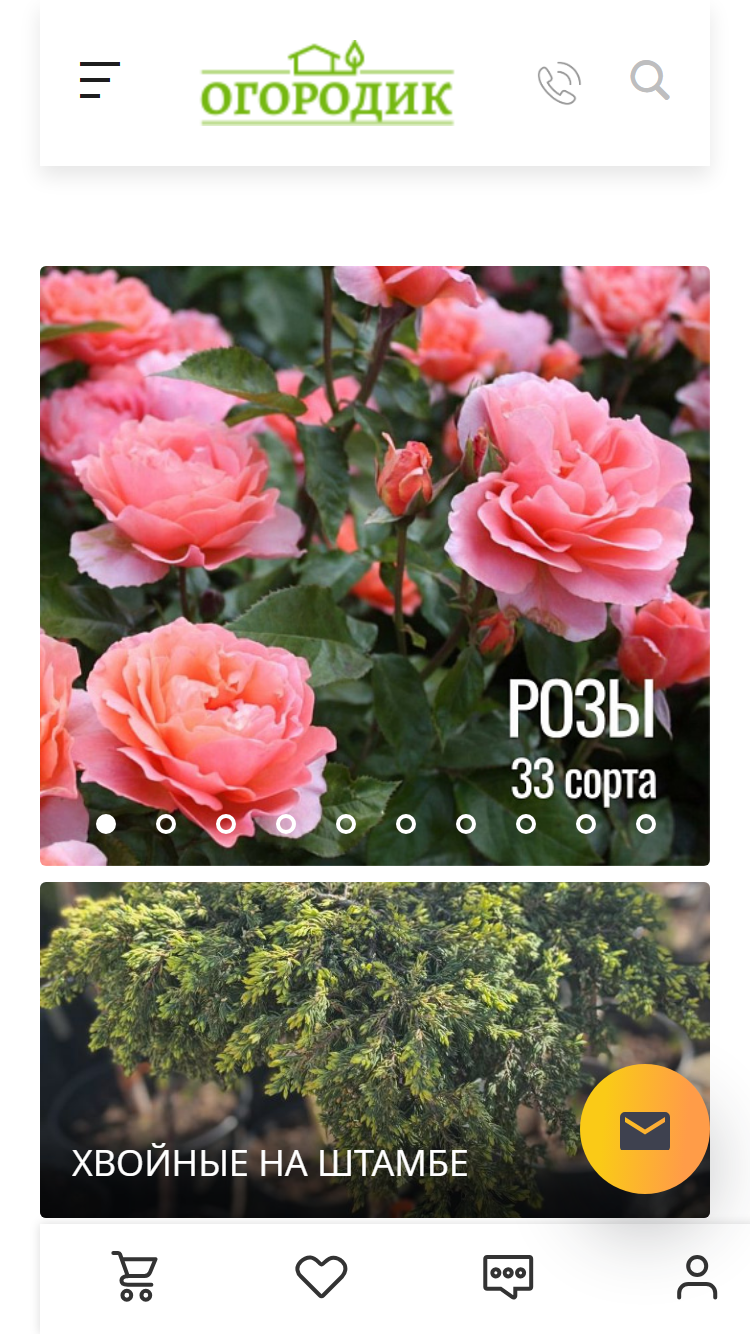Open the favorites heart

coord(321,1277)
